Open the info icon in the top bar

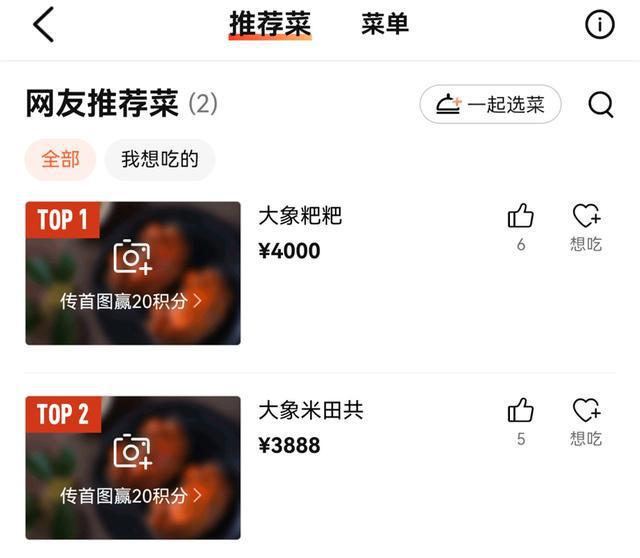(599, 25)
